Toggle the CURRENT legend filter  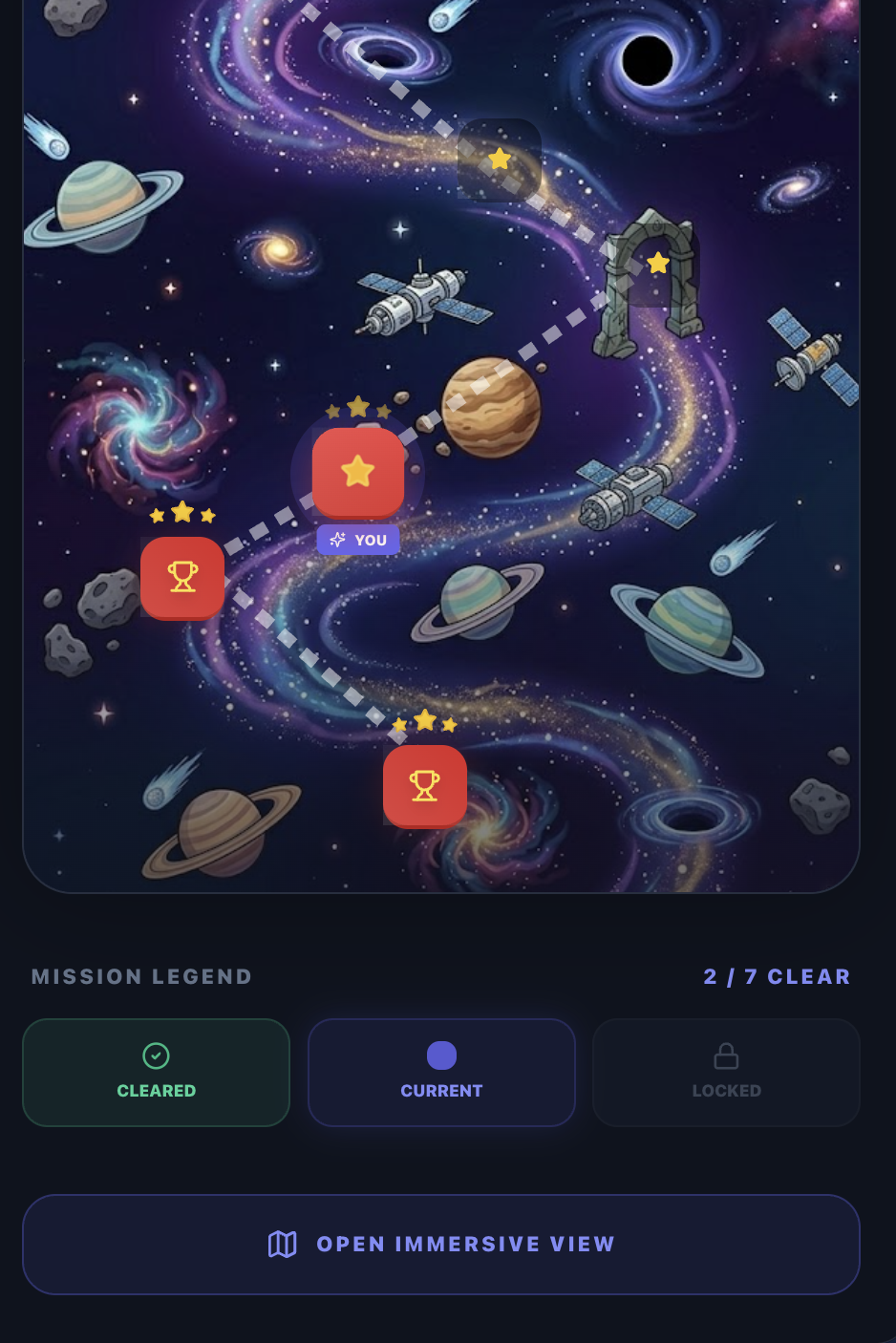[x=441, y=1072]
